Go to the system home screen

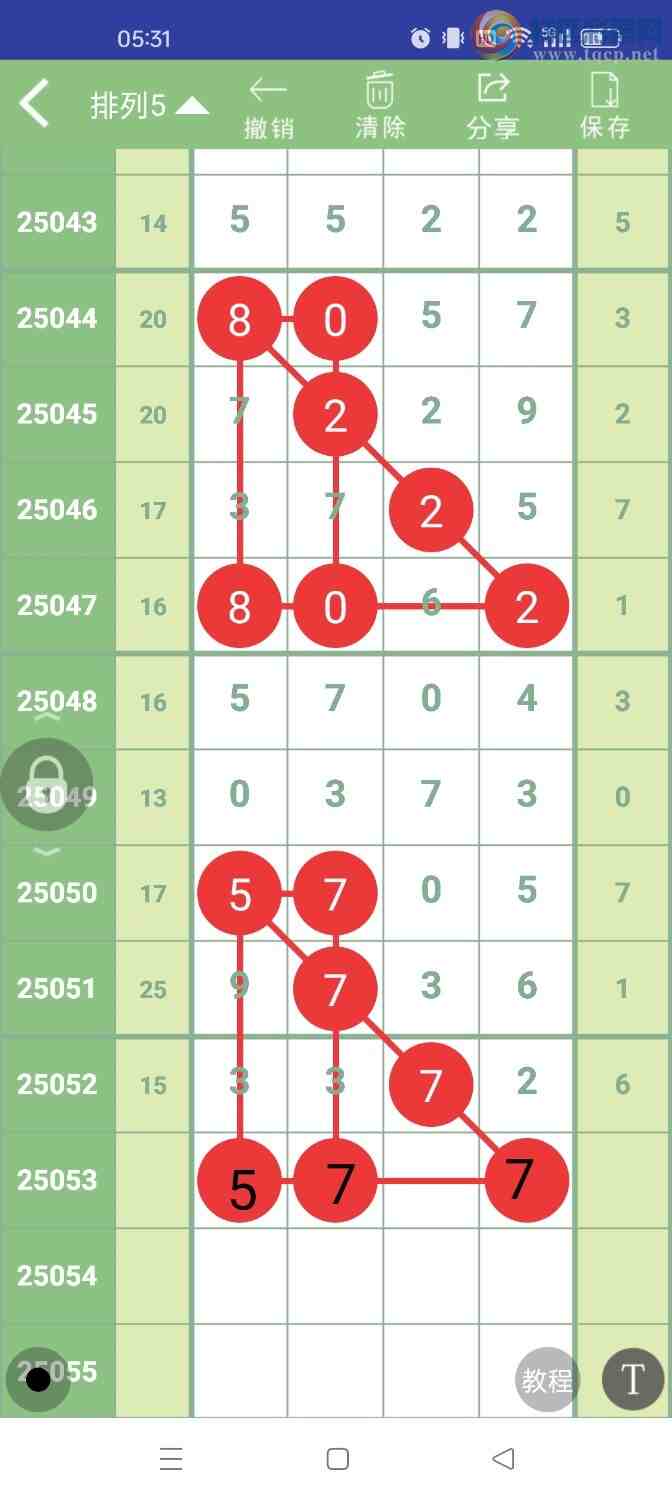click(337, 1459)
